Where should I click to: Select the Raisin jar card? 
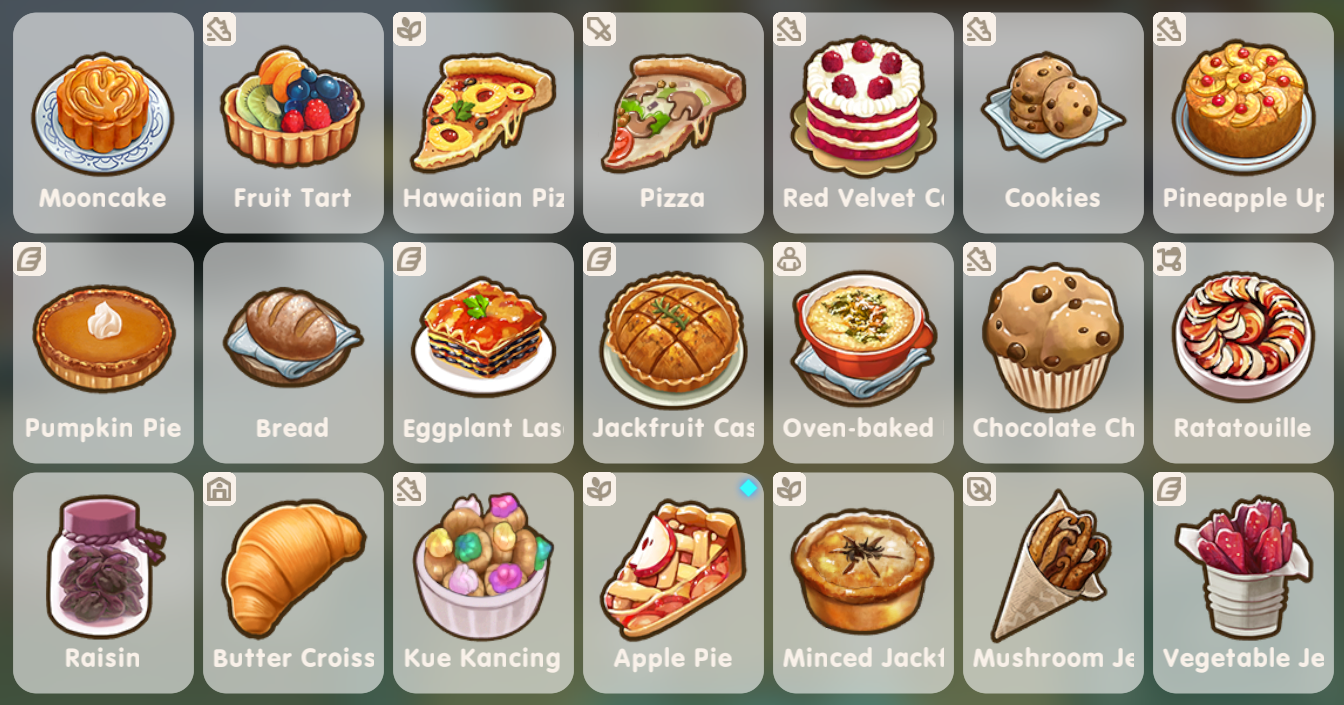coord(103,582)
